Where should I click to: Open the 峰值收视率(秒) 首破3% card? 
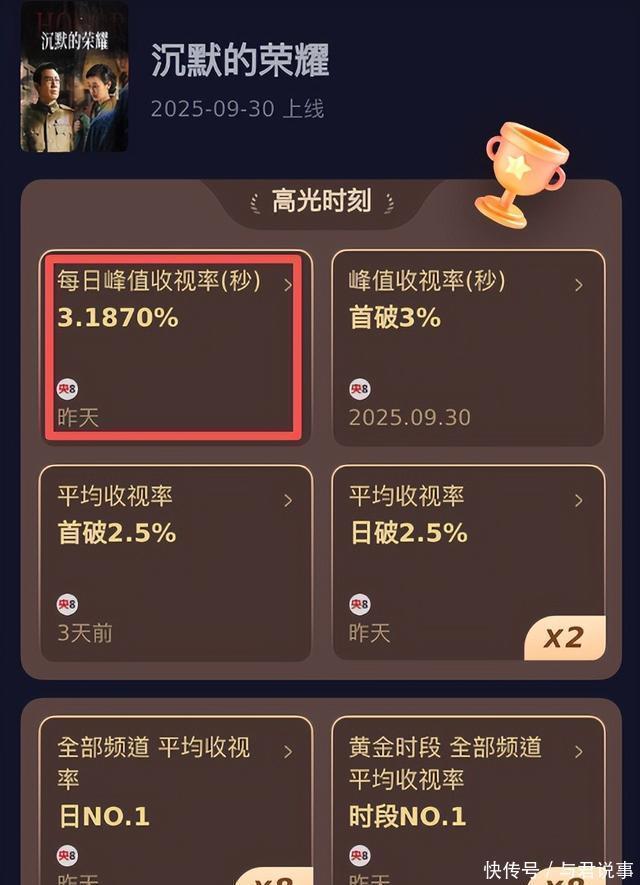(x=468, y=347)
